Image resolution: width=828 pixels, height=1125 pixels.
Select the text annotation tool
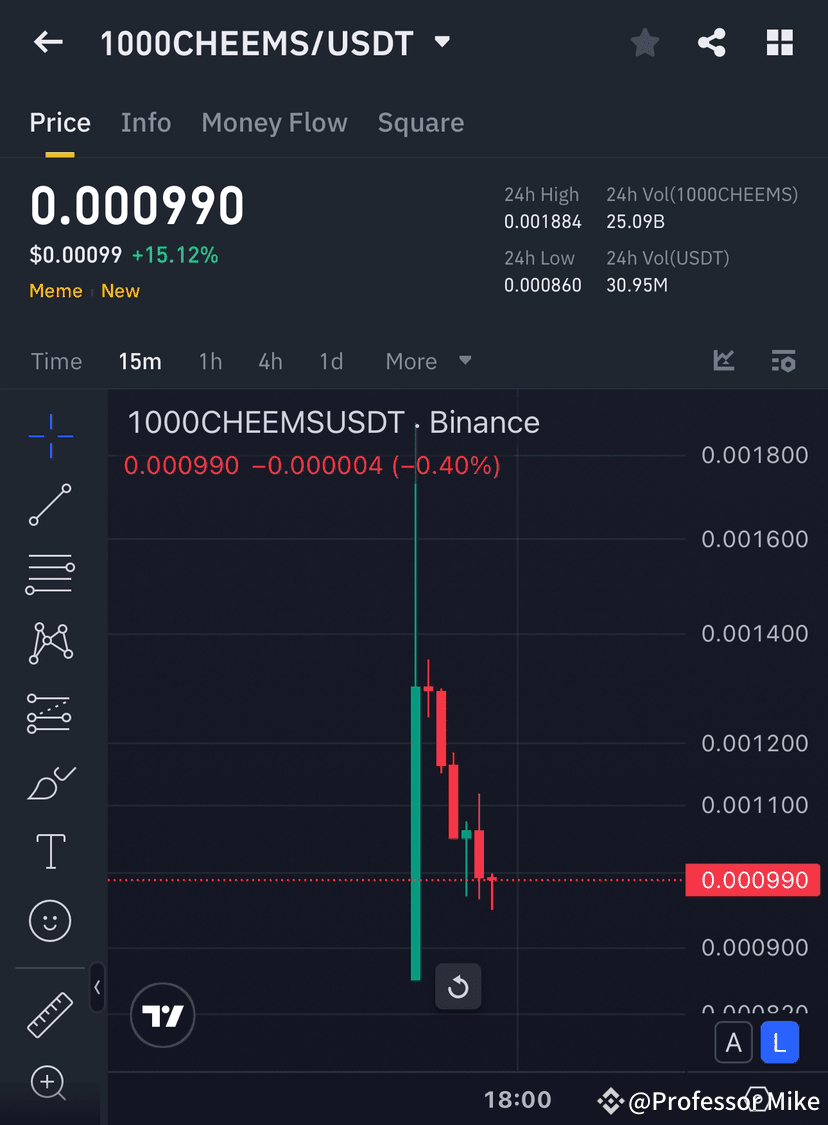coord(50,851)
